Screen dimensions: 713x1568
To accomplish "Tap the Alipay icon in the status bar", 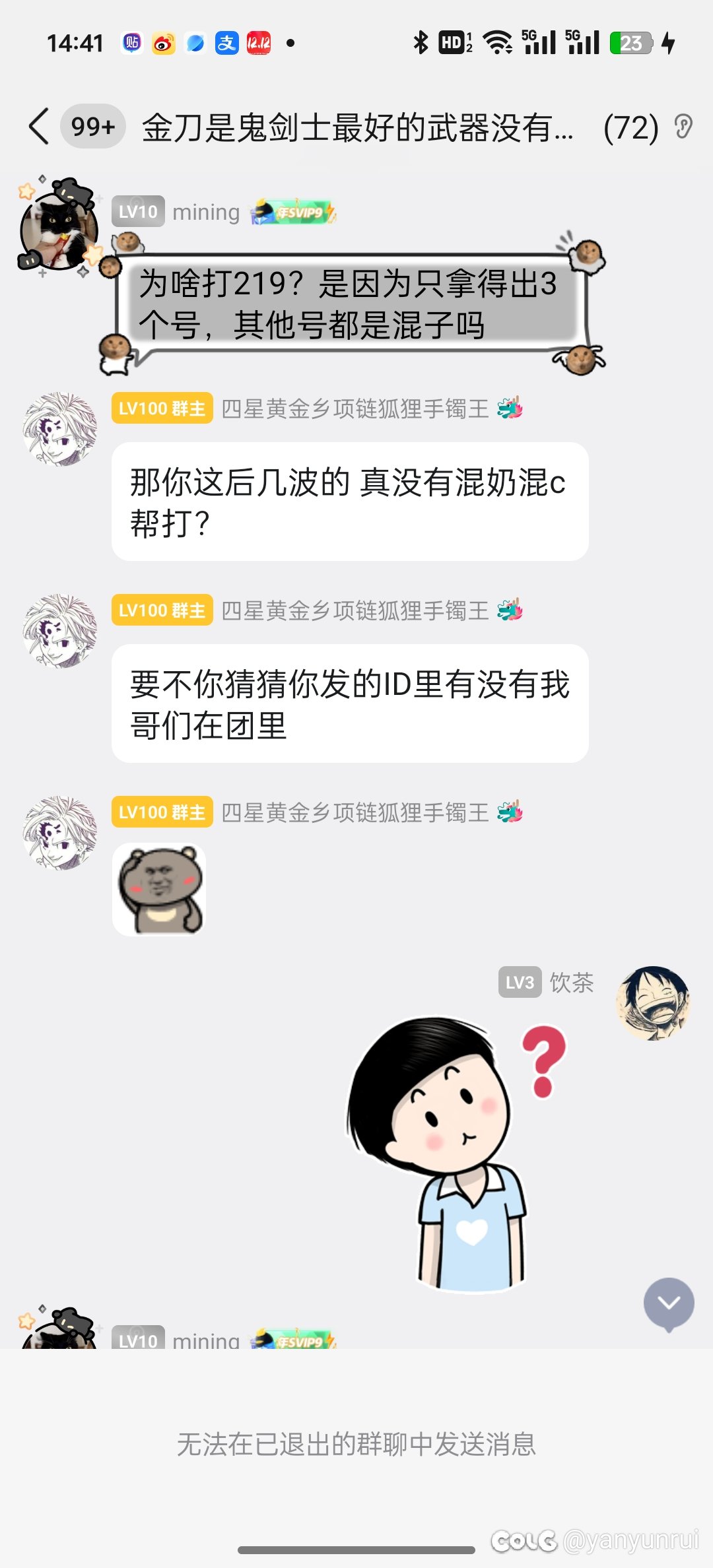I will click(x=226, y=42).
